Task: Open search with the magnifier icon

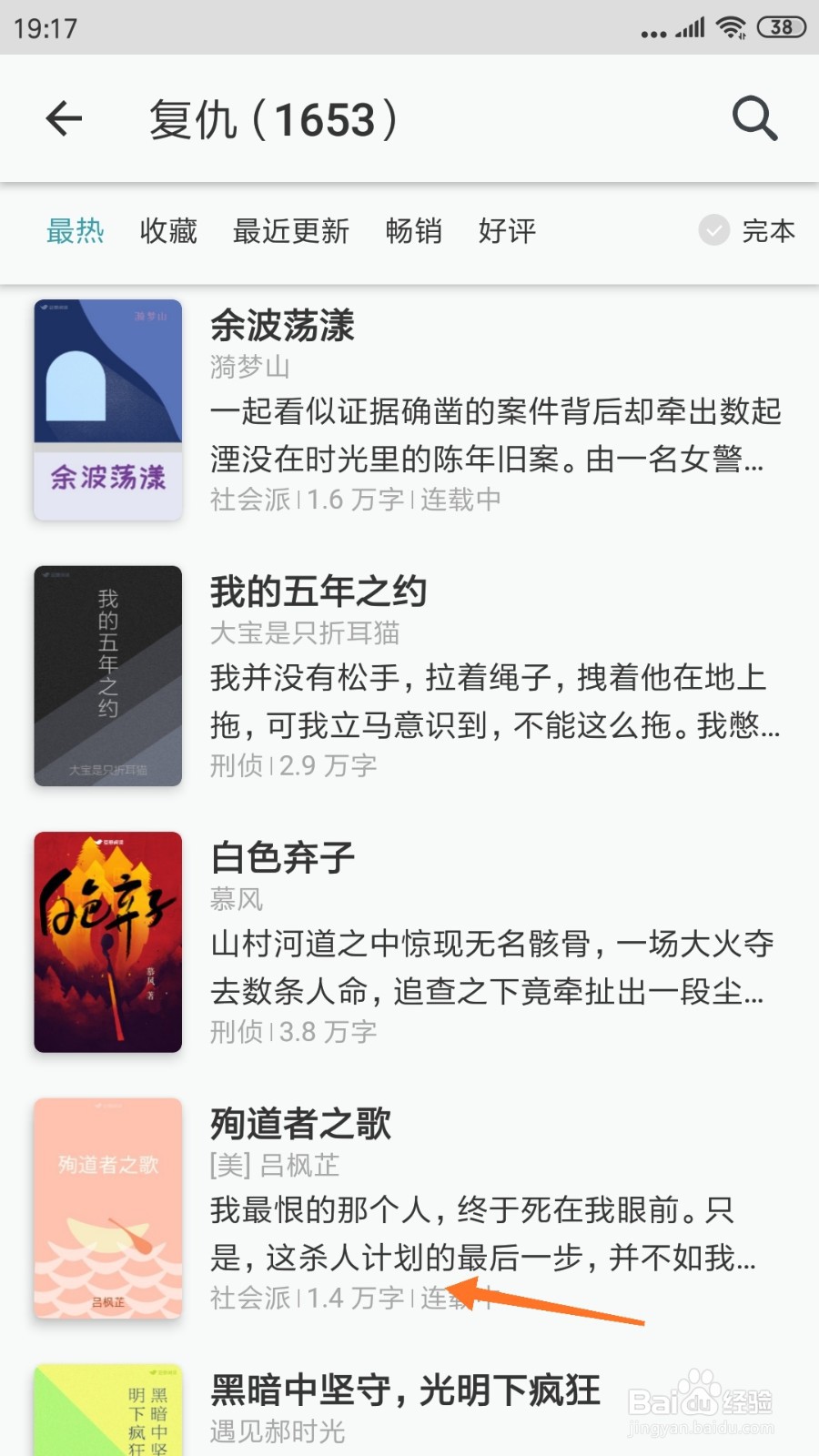Action: pos(754,119)
